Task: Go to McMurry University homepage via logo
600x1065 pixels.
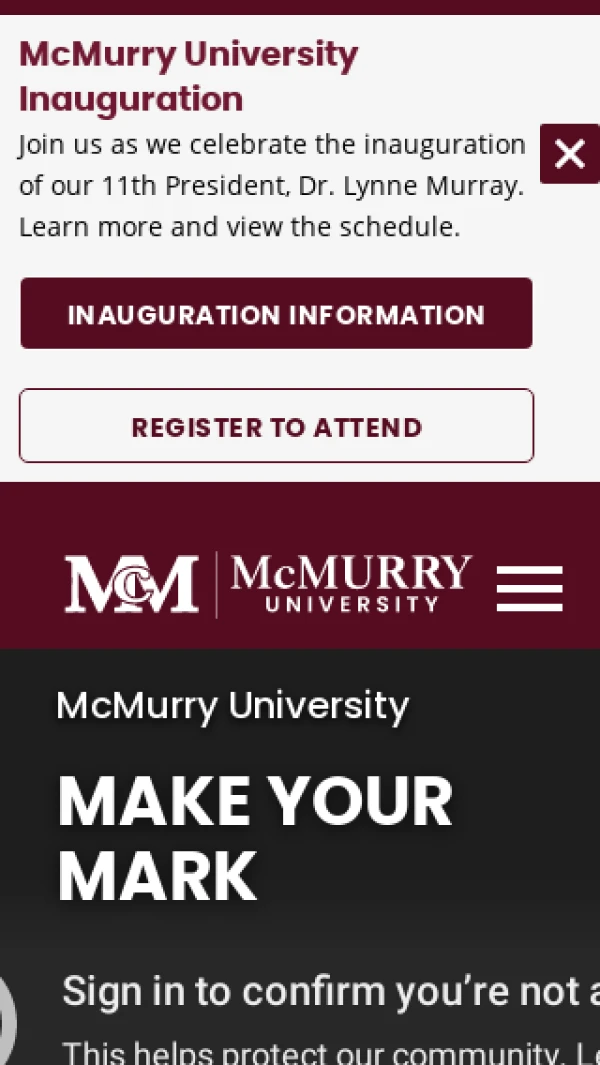Action: coord(268,585)
